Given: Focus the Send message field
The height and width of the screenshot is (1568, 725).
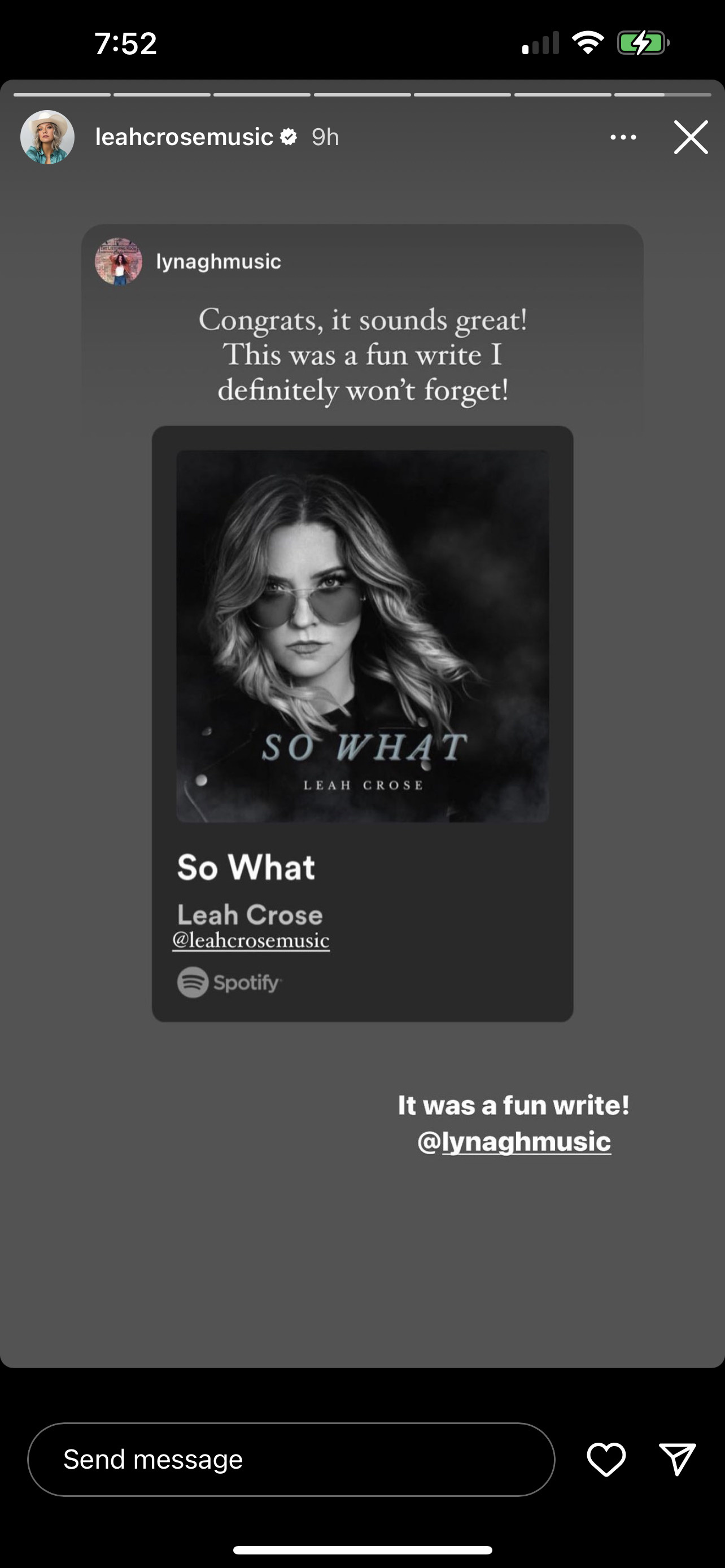Looking at the screenshot, I should click(x=291, y=1459).
